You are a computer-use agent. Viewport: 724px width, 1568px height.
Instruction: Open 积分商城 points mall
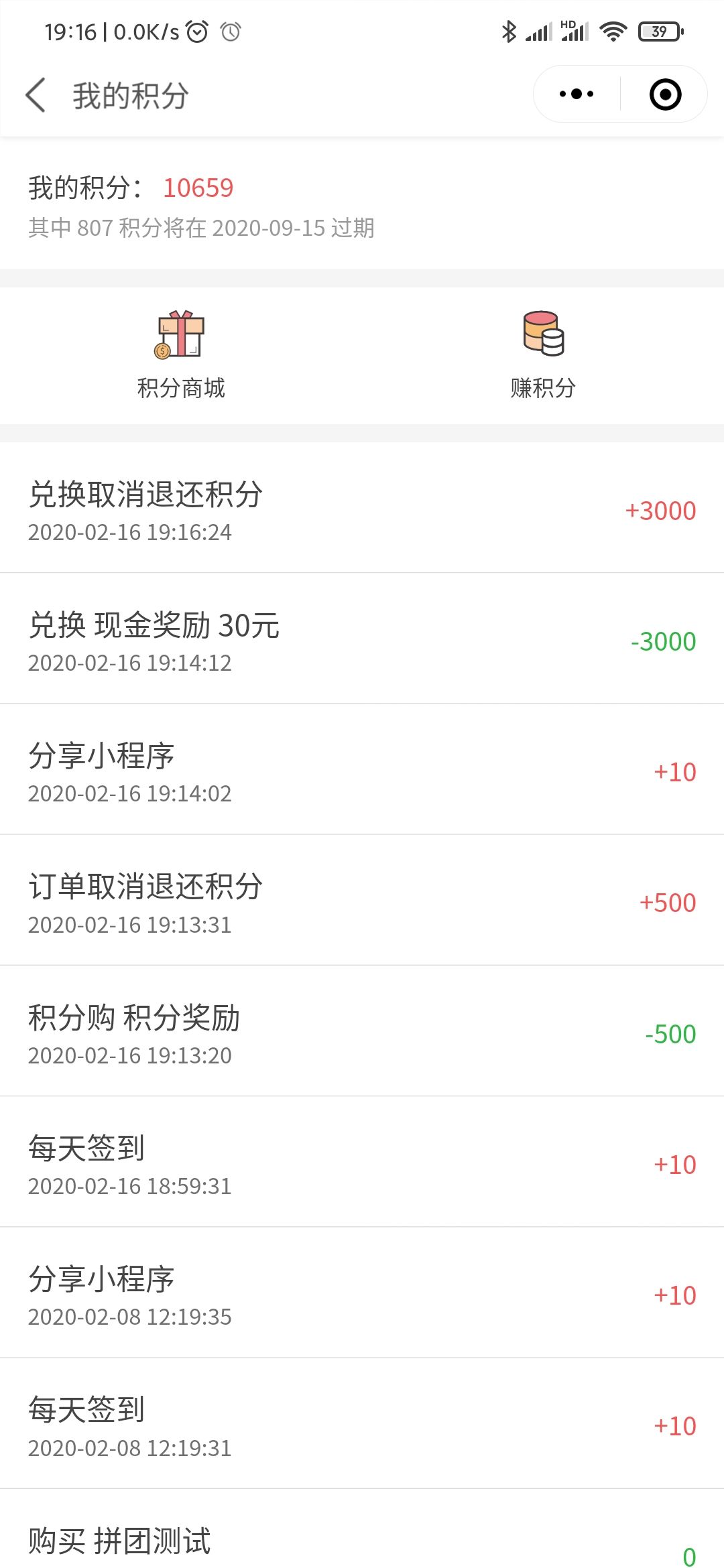[180, 355]
